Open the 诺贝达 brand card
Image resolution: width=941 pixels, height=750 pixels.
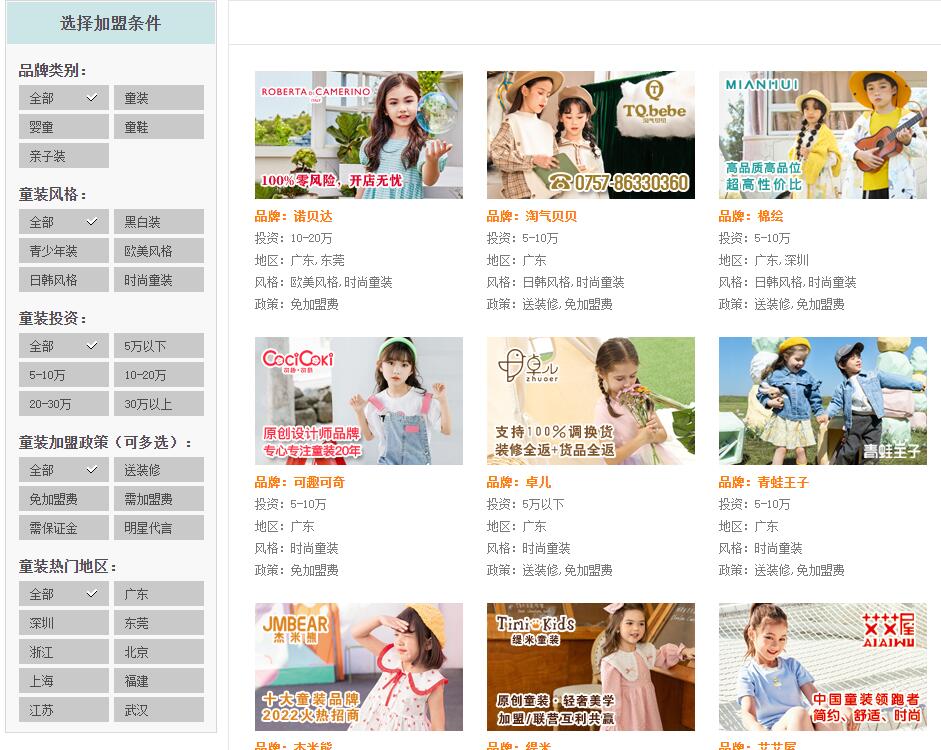[x=358, y=135]
